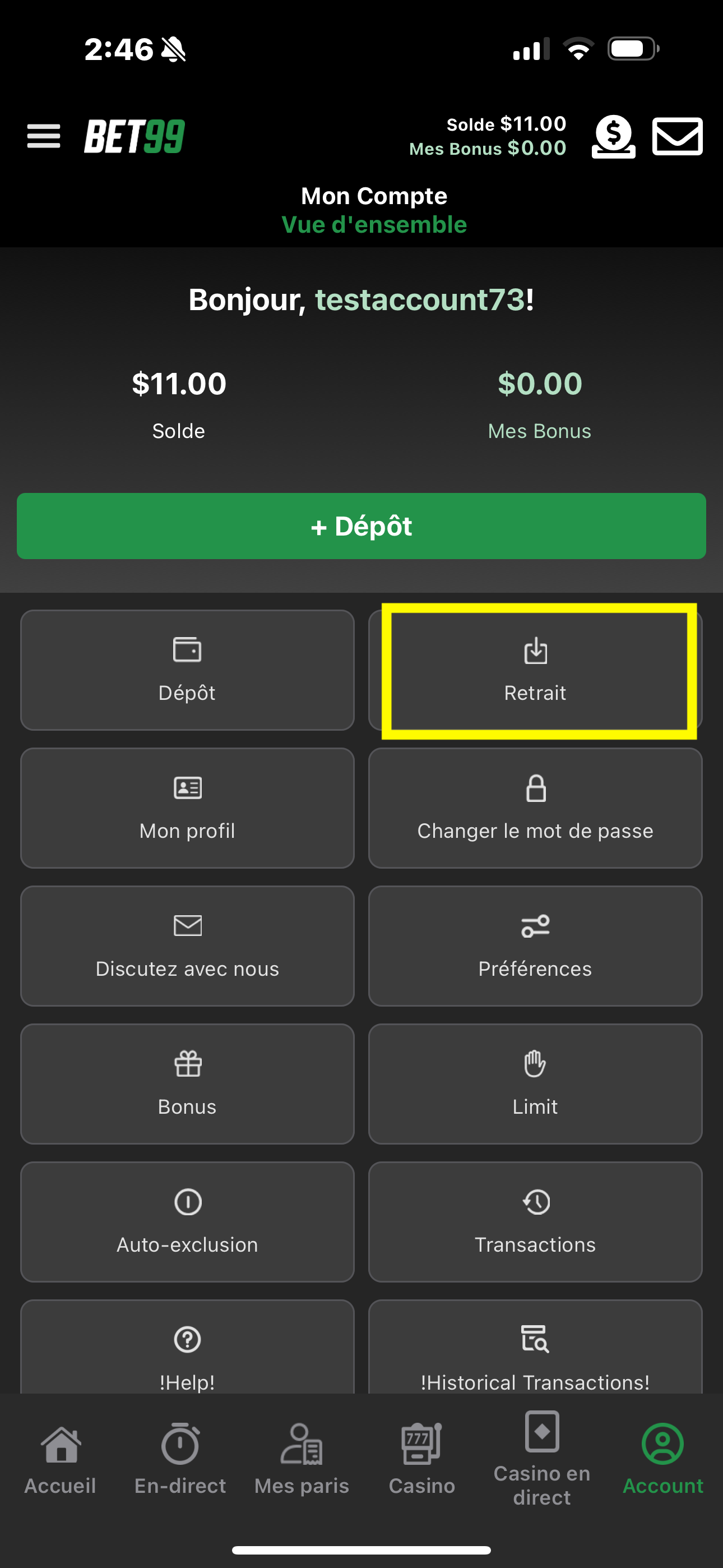Tap the dollar deposit icon in header
This screenshot has height=1568, width=723.
[613, 136]
